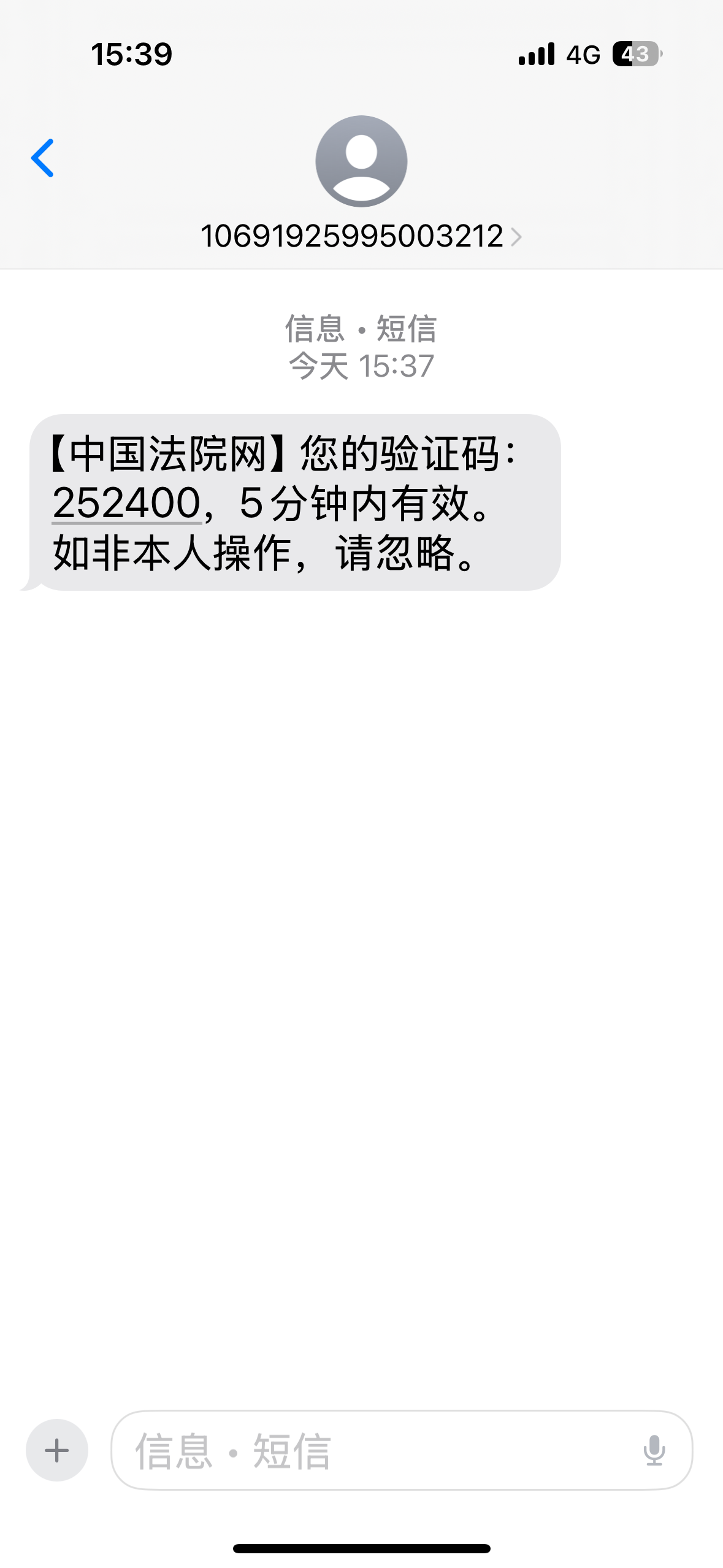Open the plus attachments menu
Screen dimensions: 723x1568
(x=57, y=1450)
